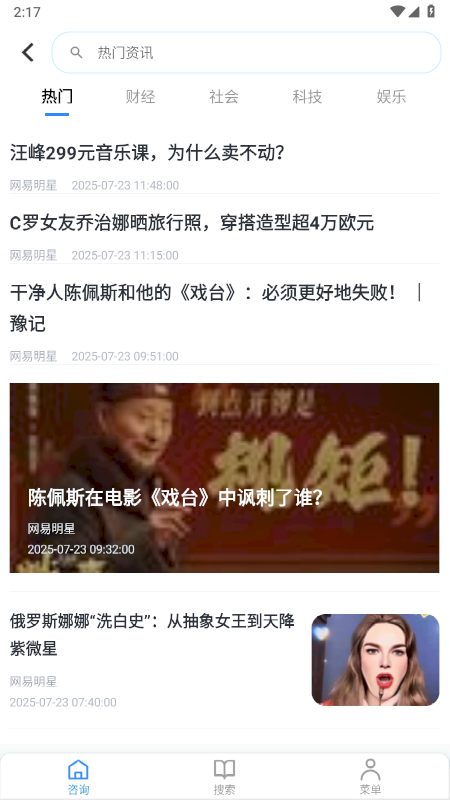Select the 科技 tab
Image resolution: width=450 pixels, height=800 pixels.
pos(307,96)
